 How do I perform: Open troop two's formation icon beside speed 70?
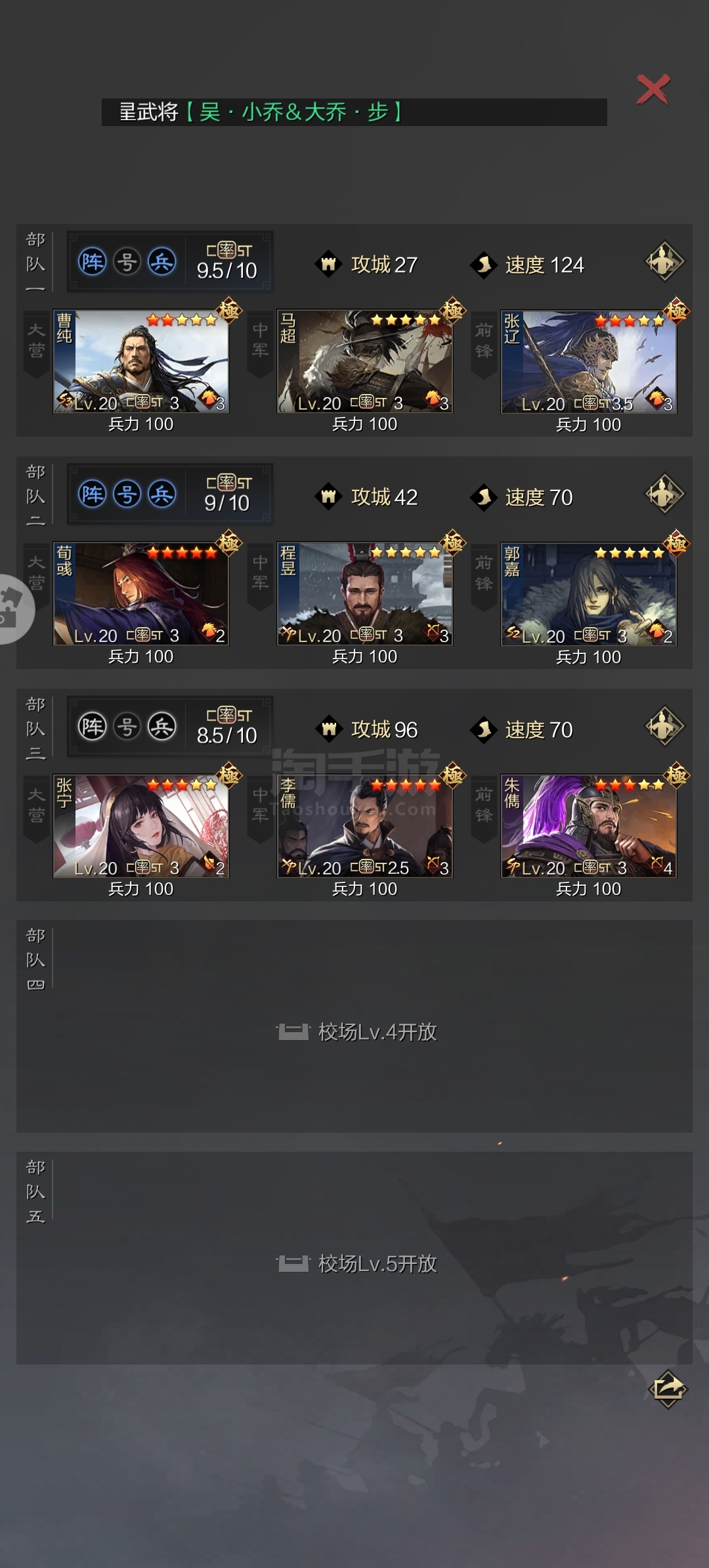[x=664, y=494]
